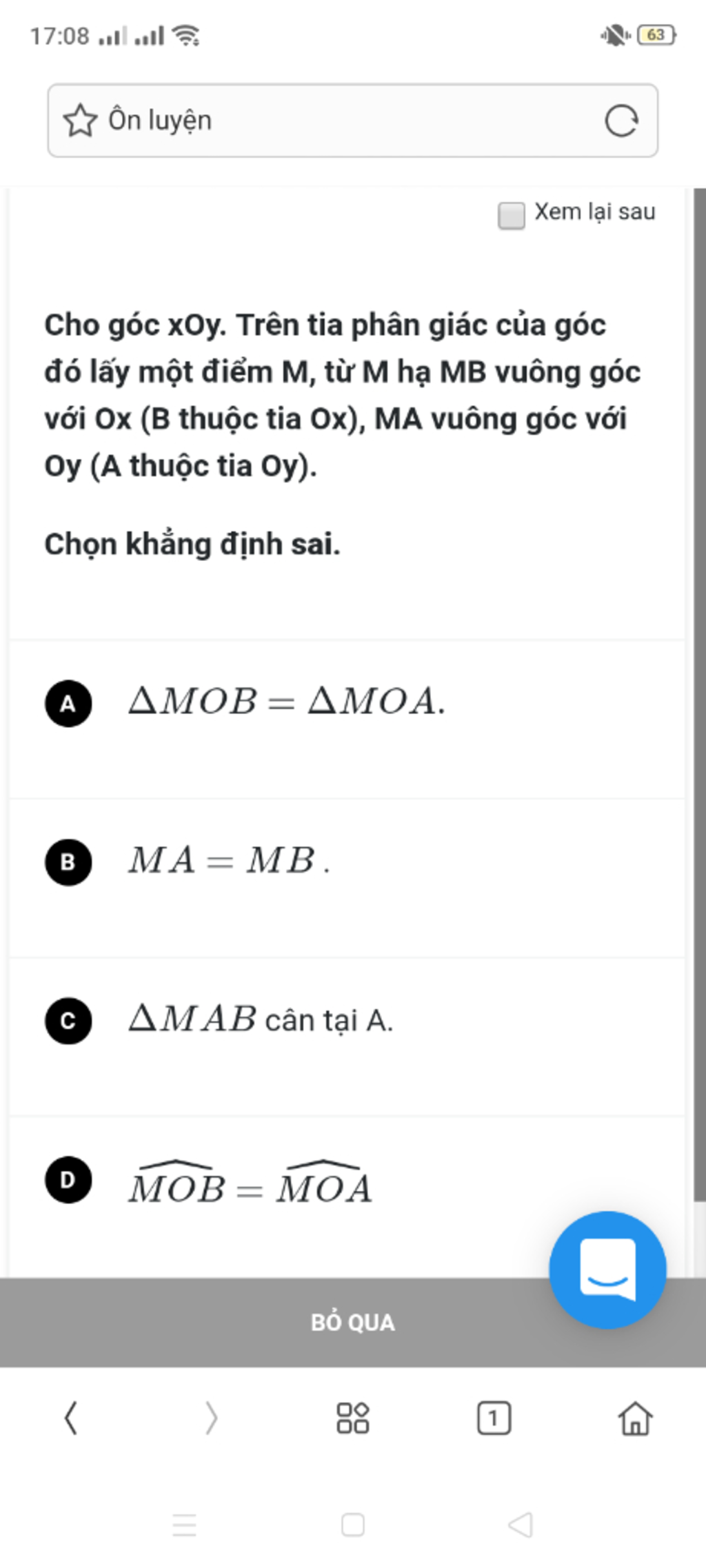The image size is (706, 1568).
Task: Go to the browser home page
Action: pos(635,1418)
